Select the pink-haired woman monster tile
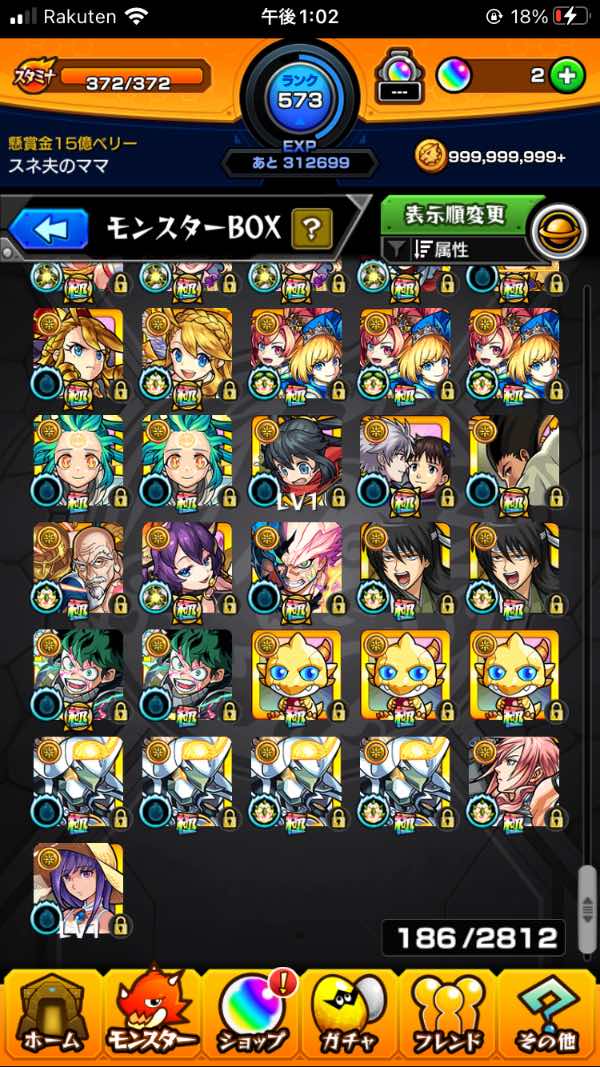 [514, 782]
